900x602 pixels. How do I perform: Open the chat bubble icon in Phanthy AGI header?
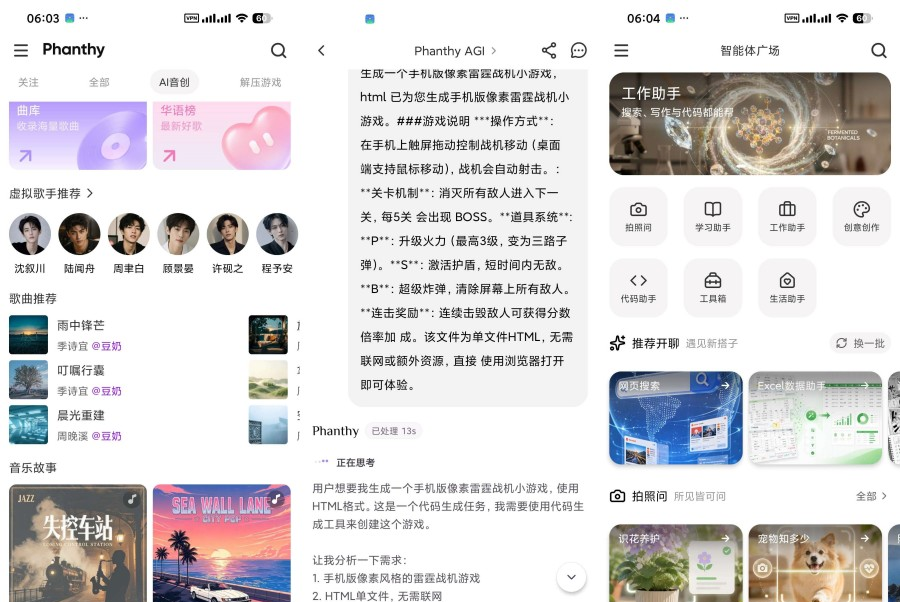579,51
